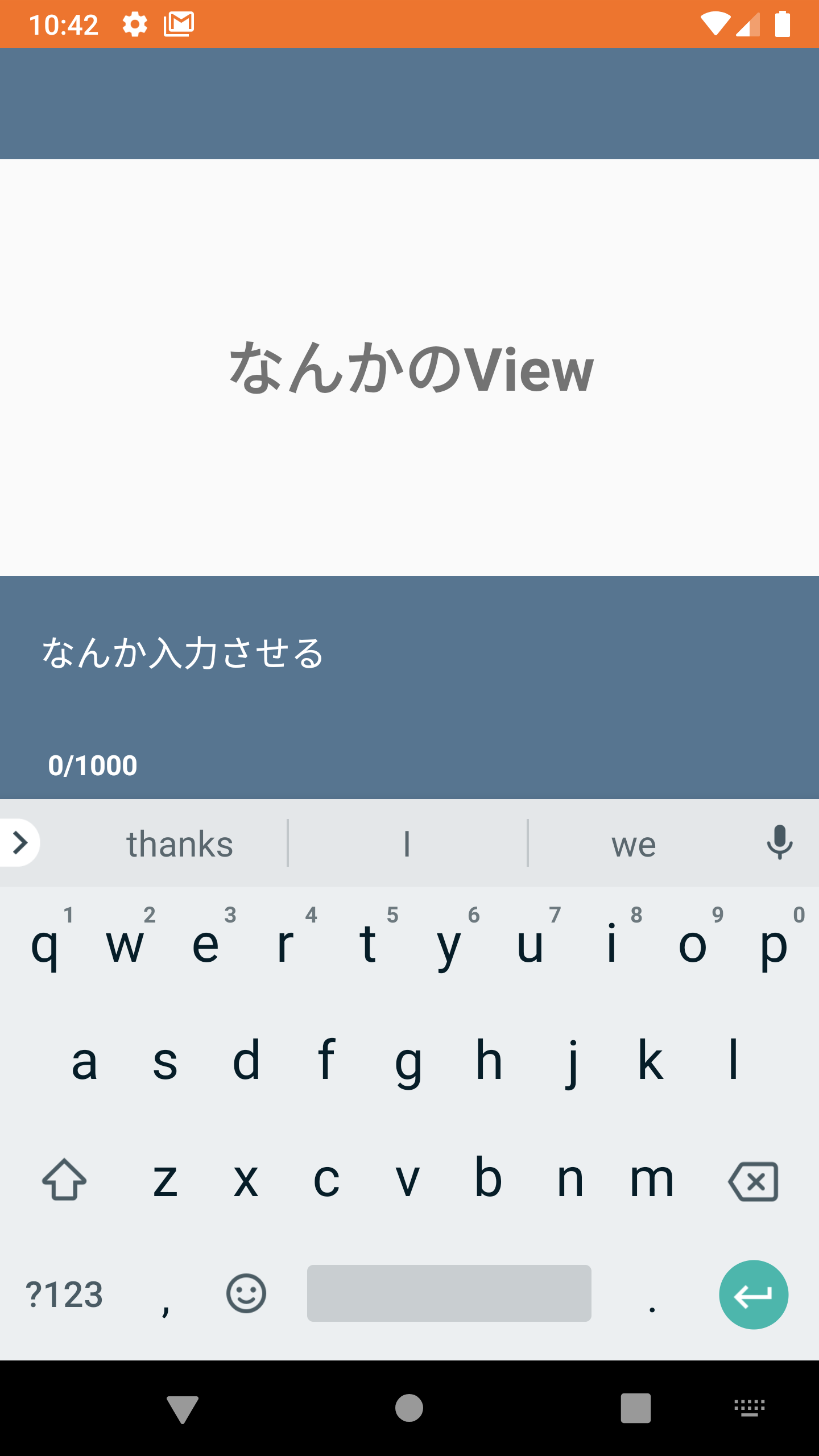Choose the "thanks" keyboard suggestion
Image resolution: width=819 pixels, height=1456 pixels.
[180, 844]
